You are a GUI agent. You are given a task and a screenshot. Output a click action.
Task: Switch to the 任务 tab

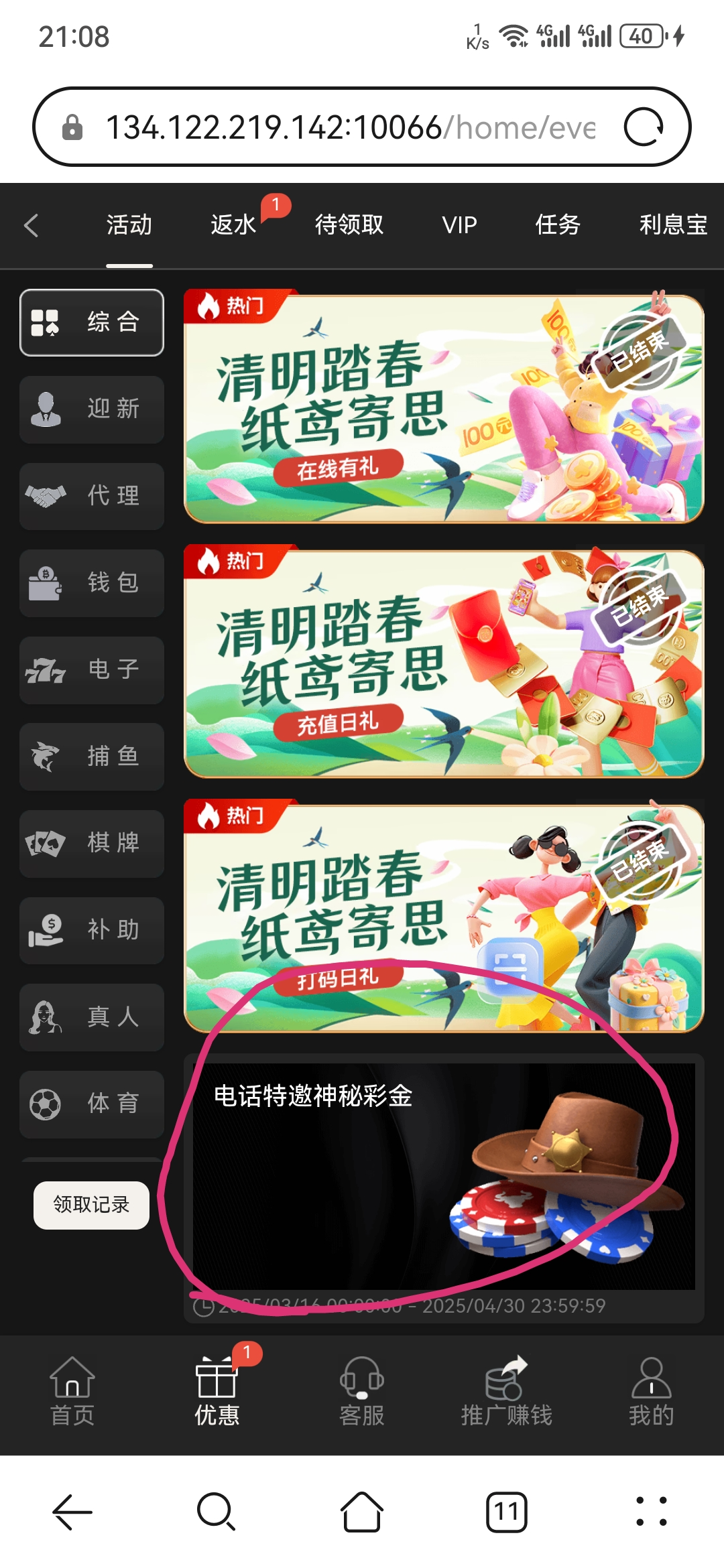(x=557, y=225)
